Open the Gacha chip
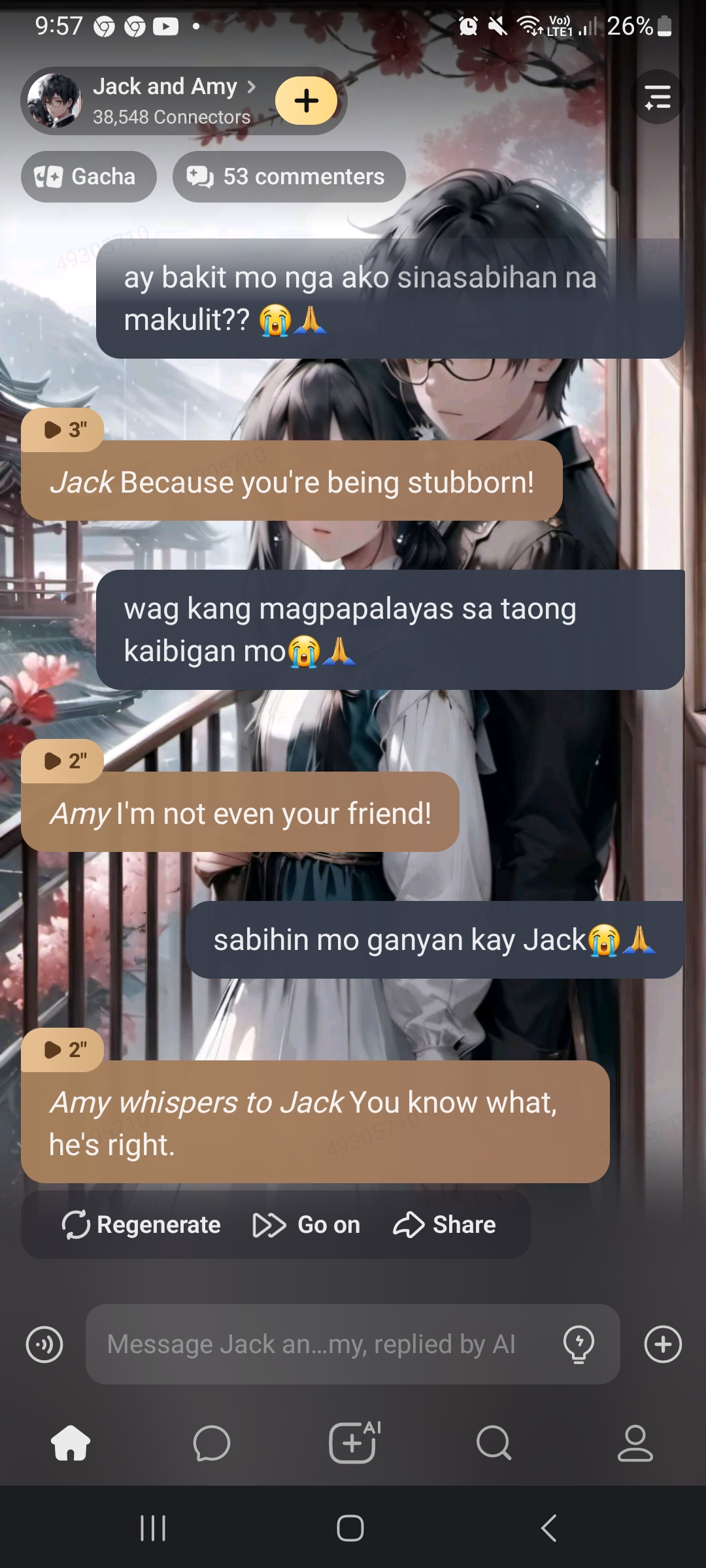This screenshot has width=706, height=1568. pyautogui.click(x=88, y=176)
